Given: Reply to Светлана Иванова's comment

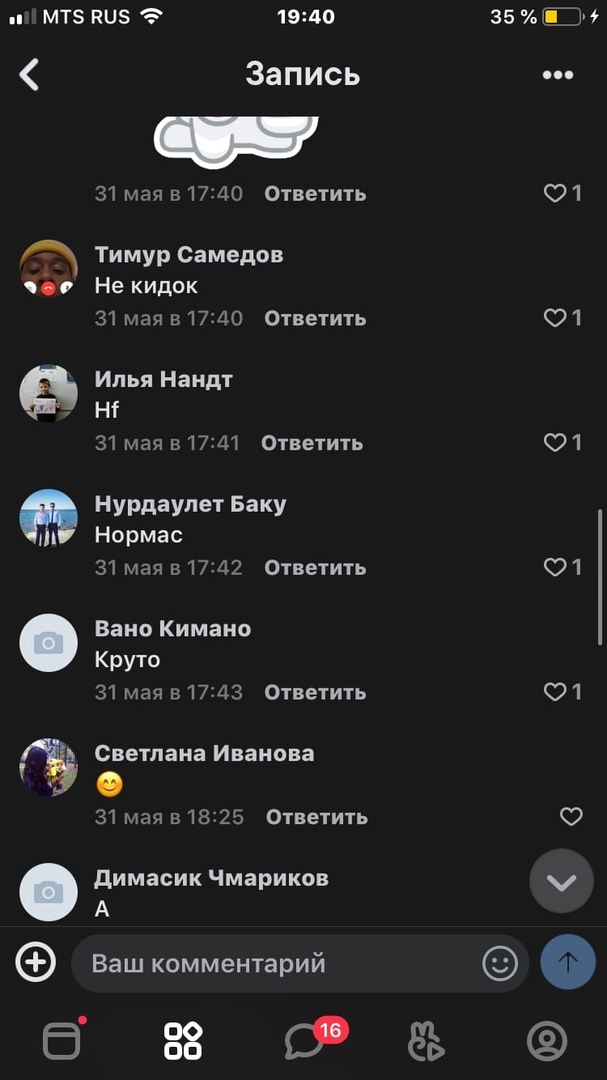Looking at the screenshot, I should click(x=316, y=817).
